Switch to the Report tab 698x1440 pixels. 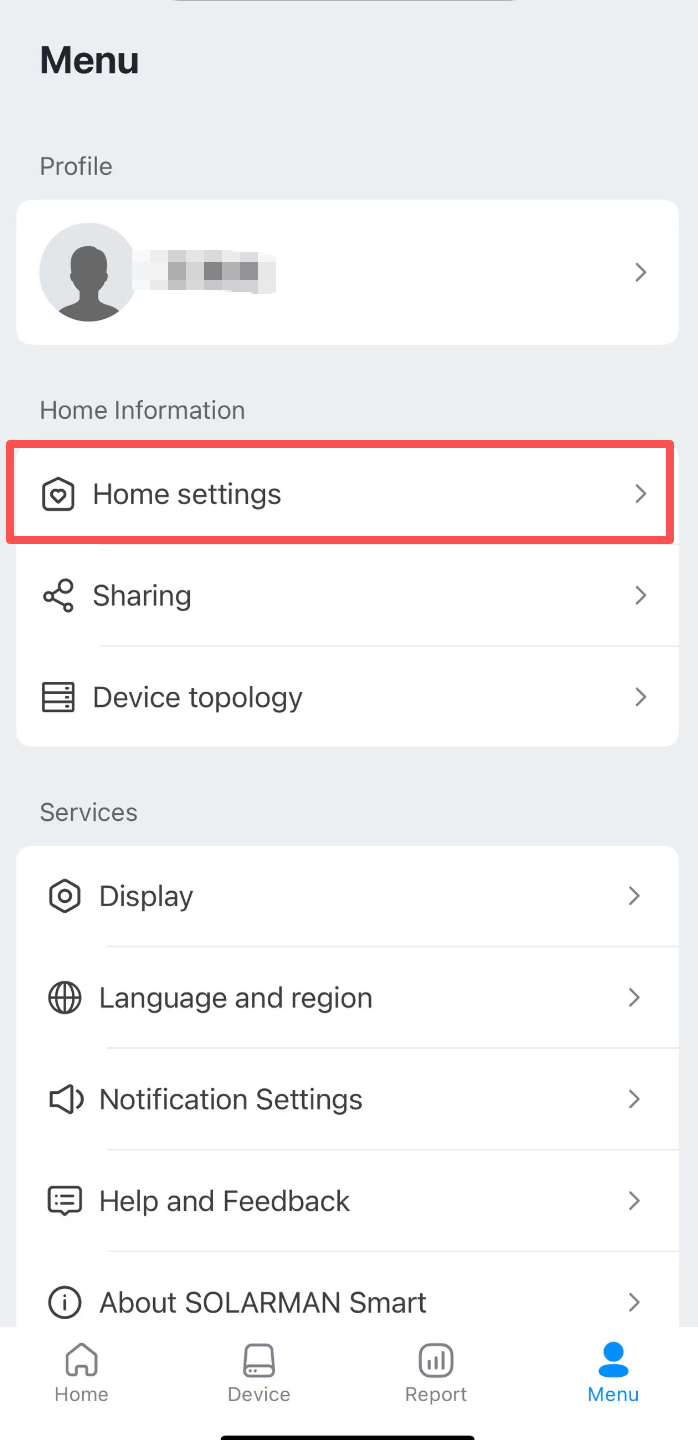point(436,1374)
